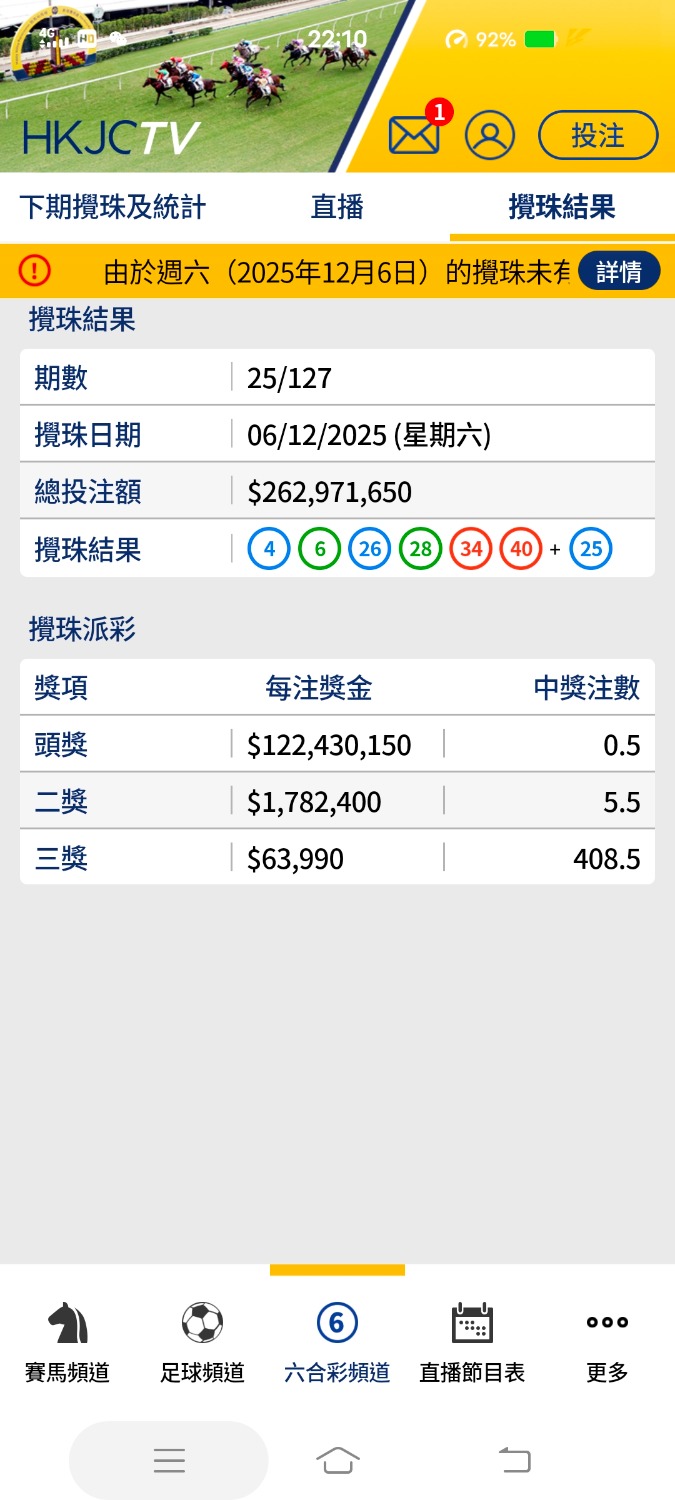Open 直播節目表 live schedule
This screenshot has width=675, height=1500.
pyautogui.click(x=472, y=1342)
